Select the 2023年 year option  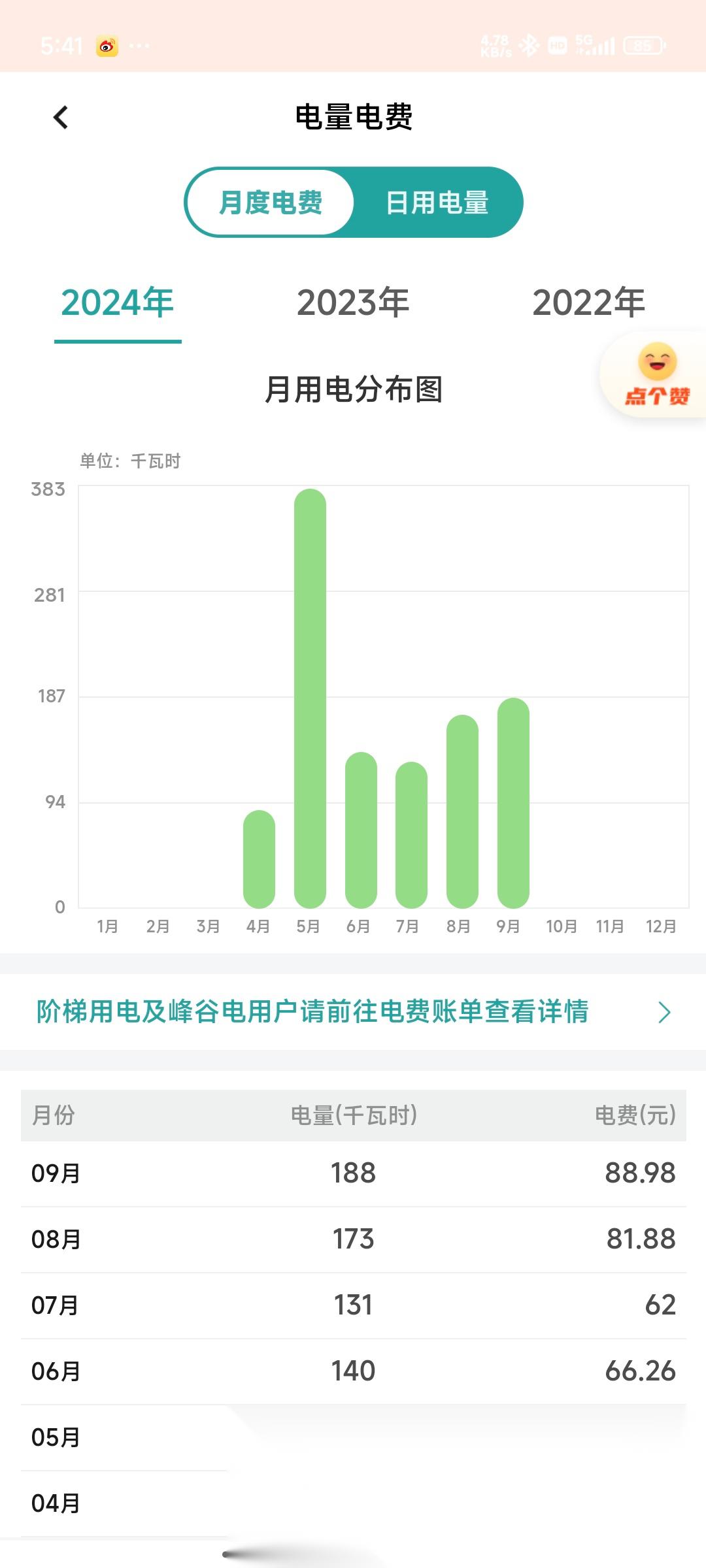[x=353, y=302]
